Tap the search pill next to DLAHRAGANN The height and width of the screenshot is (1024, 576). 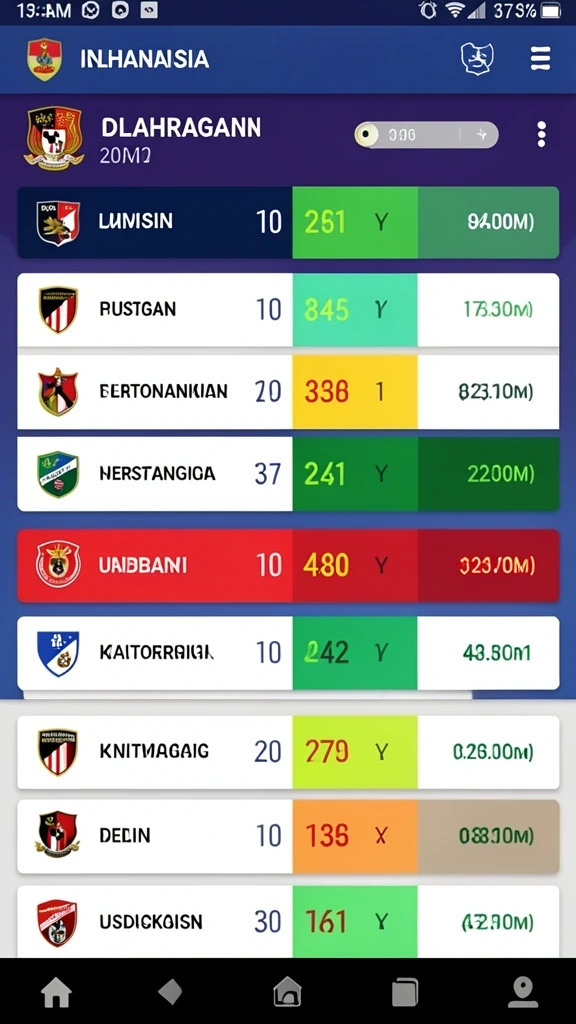[x=426, y=135]
